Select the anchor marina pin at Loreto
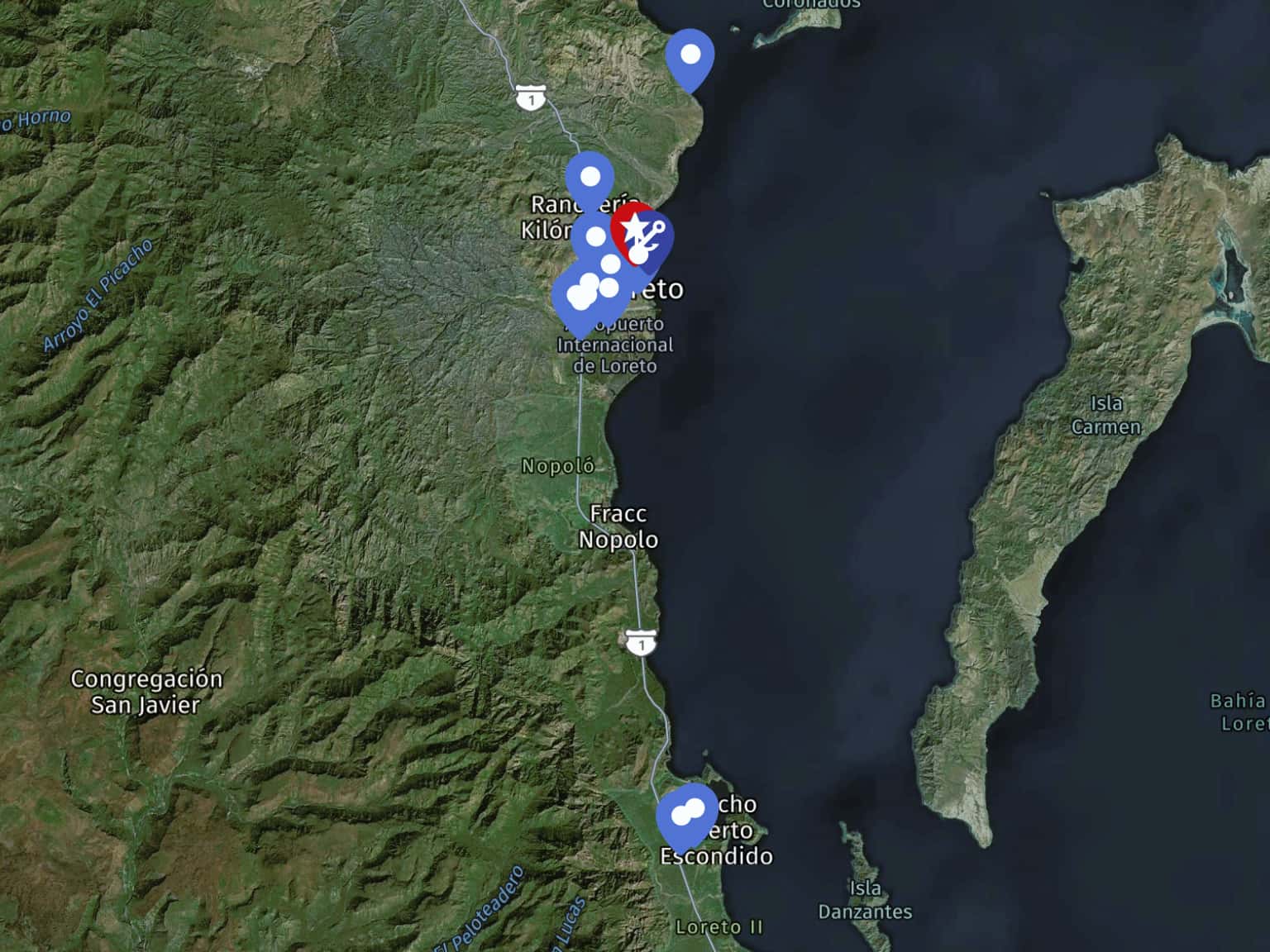The image size is (1270, 952). pyautogui.click(x=657, y=231)
